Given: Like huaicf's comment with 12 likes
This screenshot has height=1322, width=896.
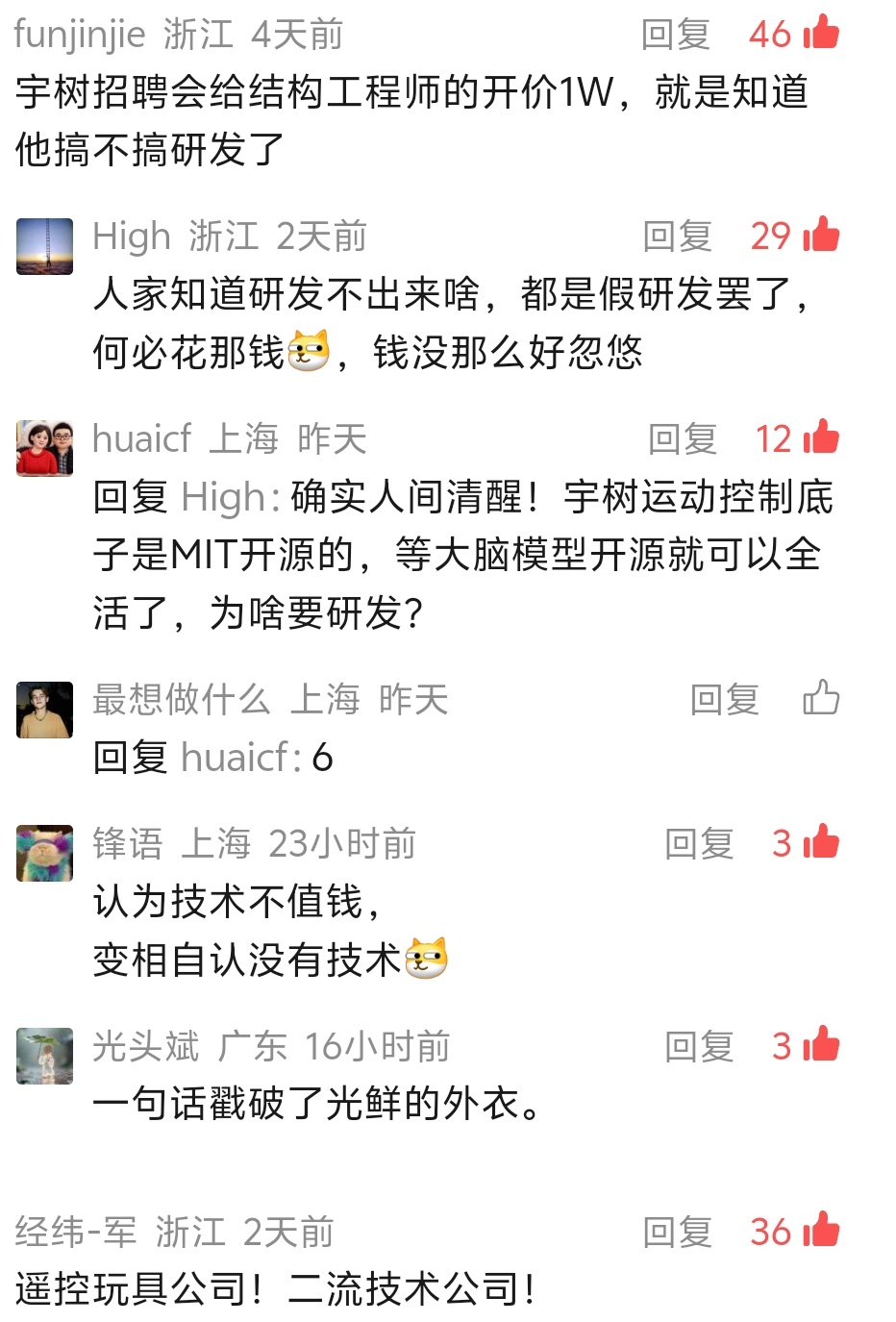Looking at the screenshot, I should (820, 437).
